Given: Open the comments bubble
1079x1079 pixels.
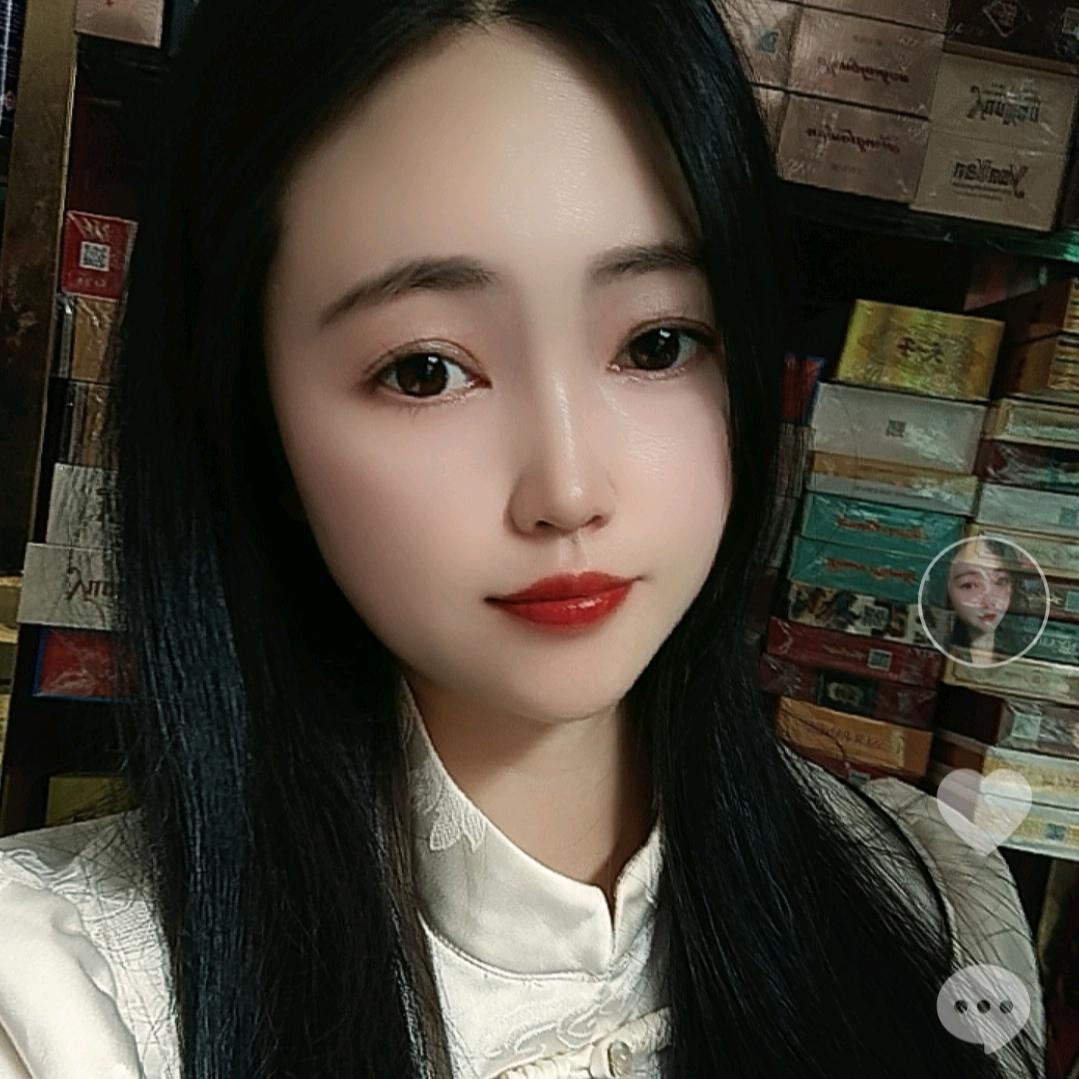Looking at the screenshot, I should 984,1005.
